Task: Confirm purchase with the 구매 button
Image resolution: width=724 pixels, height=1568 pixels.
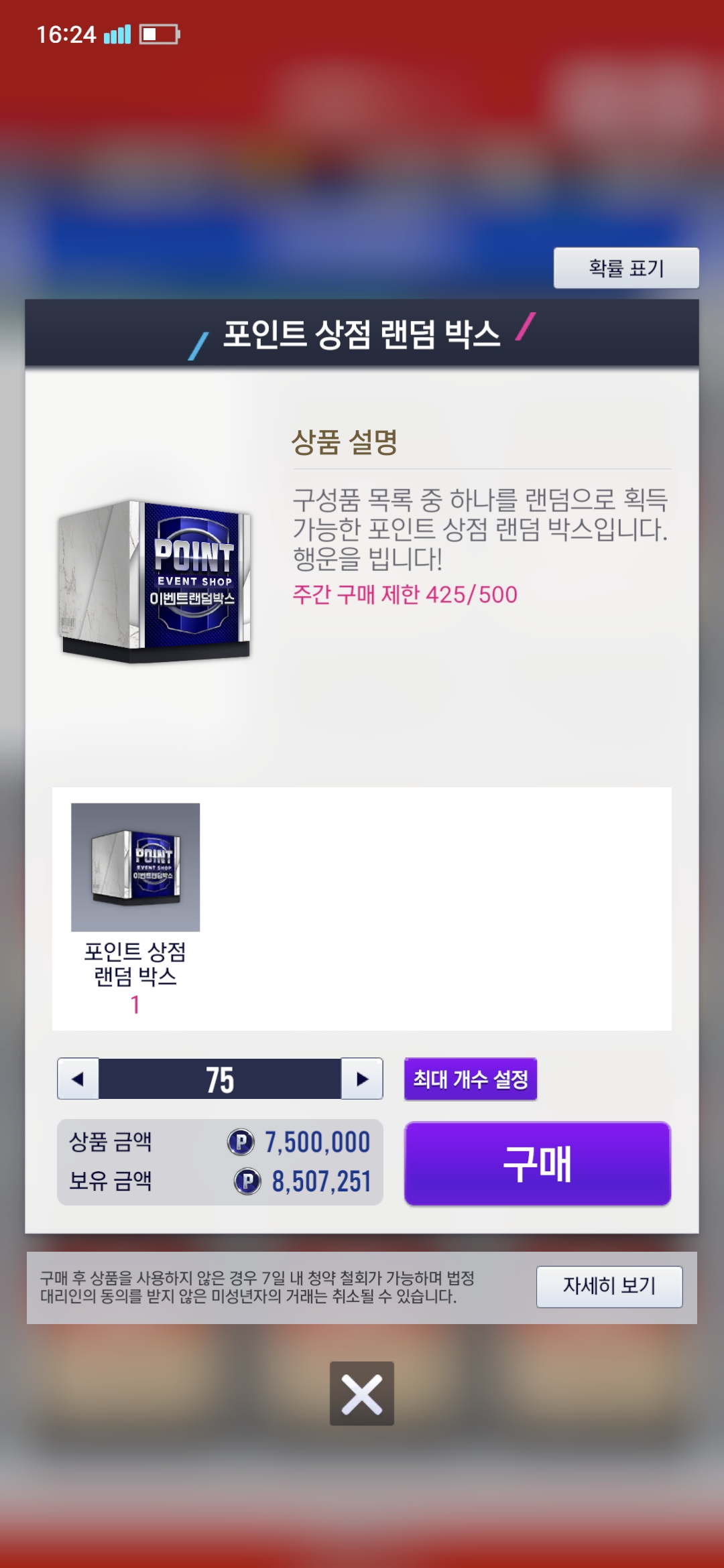Action: (537, 1163)
